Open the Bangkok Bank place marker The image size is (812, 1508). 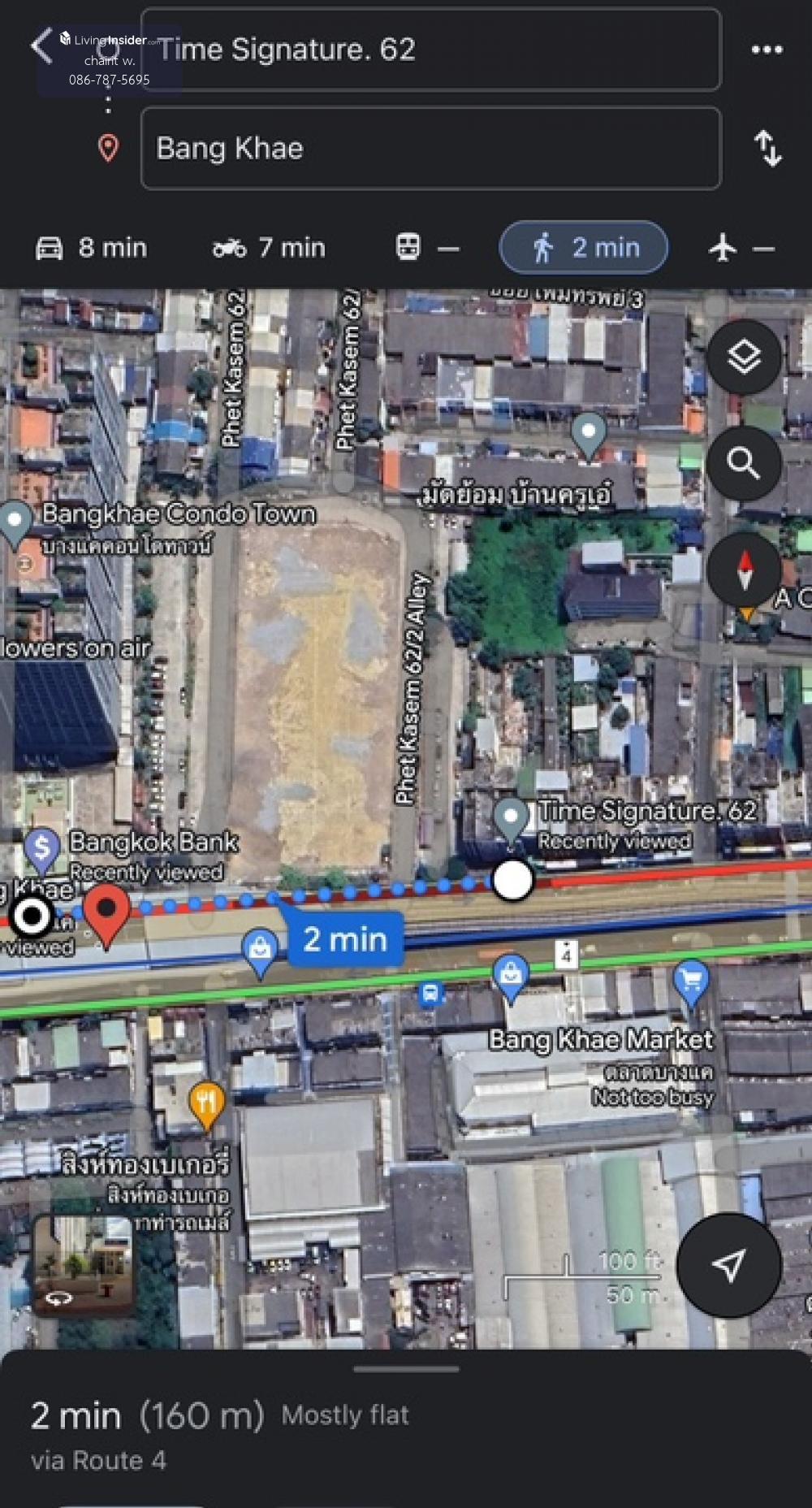(42, 849)
